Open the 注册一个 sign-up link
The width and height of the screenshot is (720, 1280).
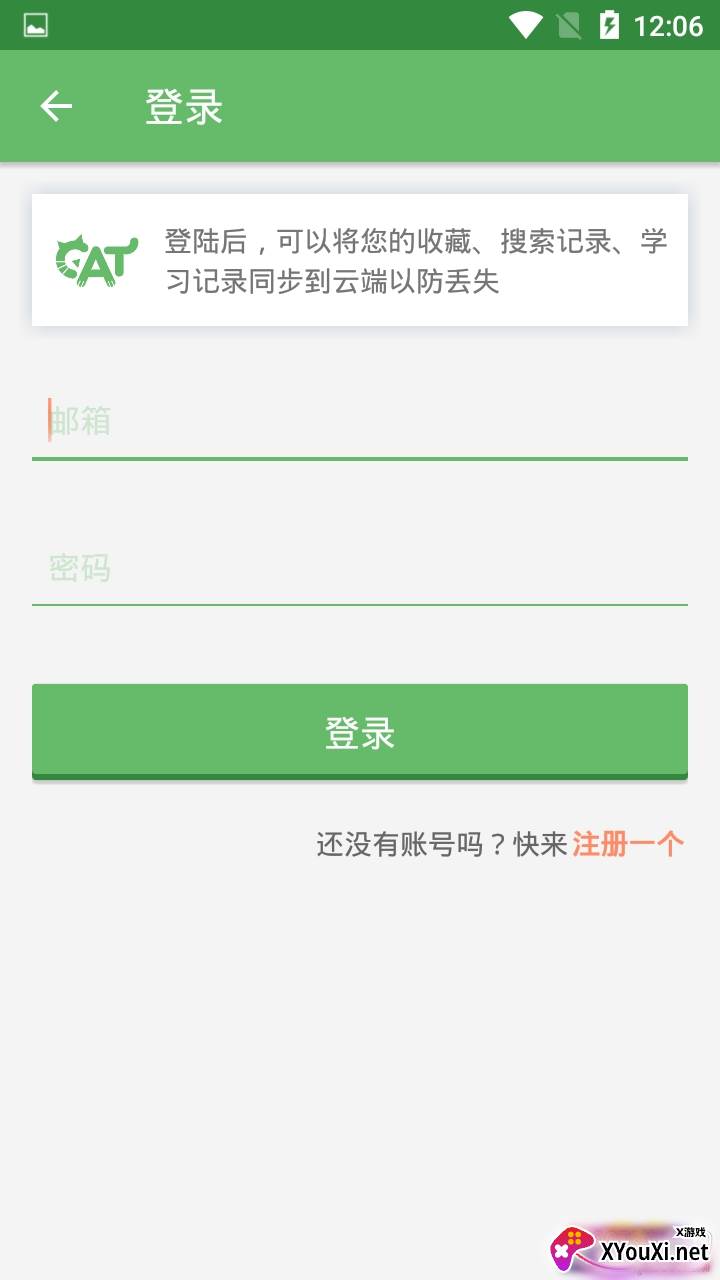[628, 844]
